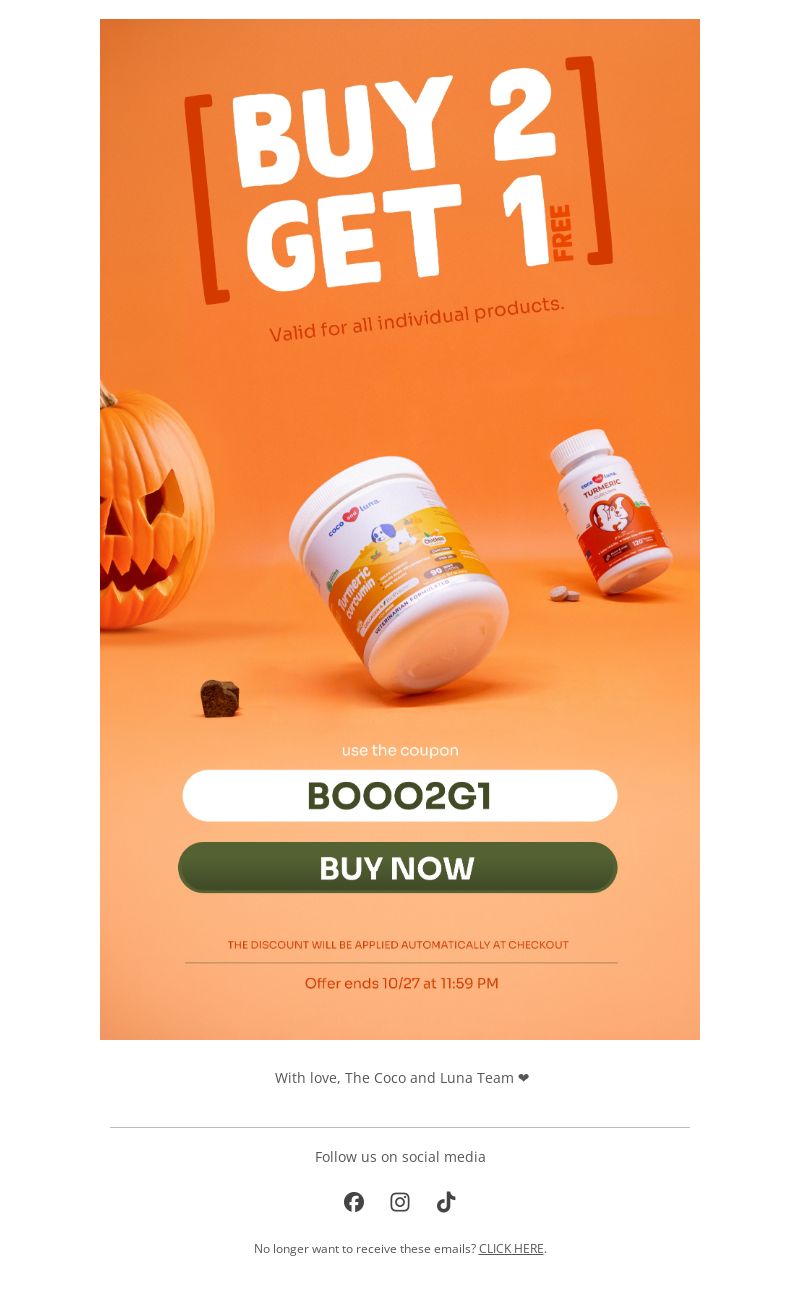Open the Instagram social icon

[x=400, y=1202]
